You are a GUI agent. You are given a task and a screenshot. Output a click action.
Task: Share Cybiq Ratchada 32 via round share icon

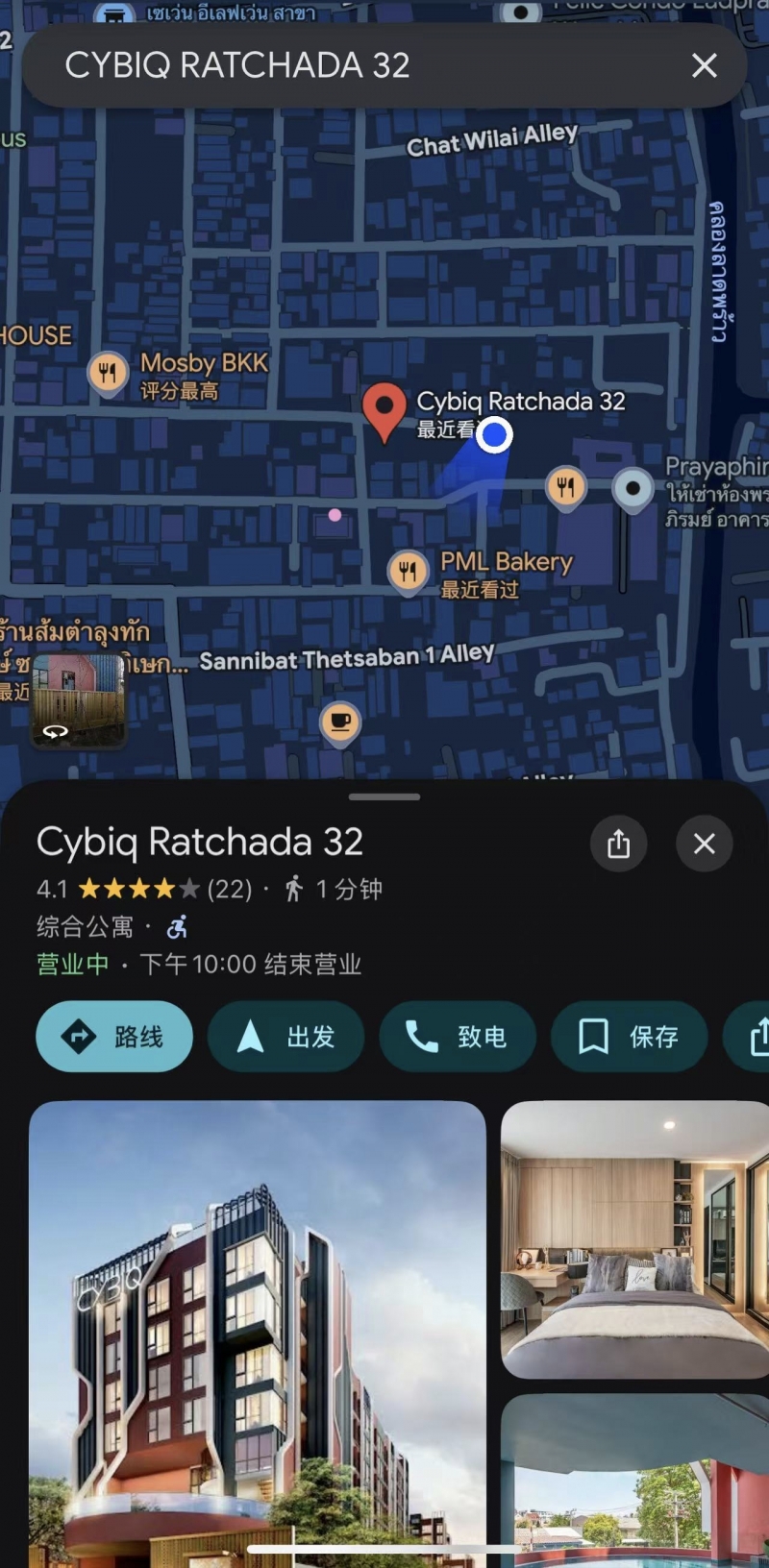618,844
